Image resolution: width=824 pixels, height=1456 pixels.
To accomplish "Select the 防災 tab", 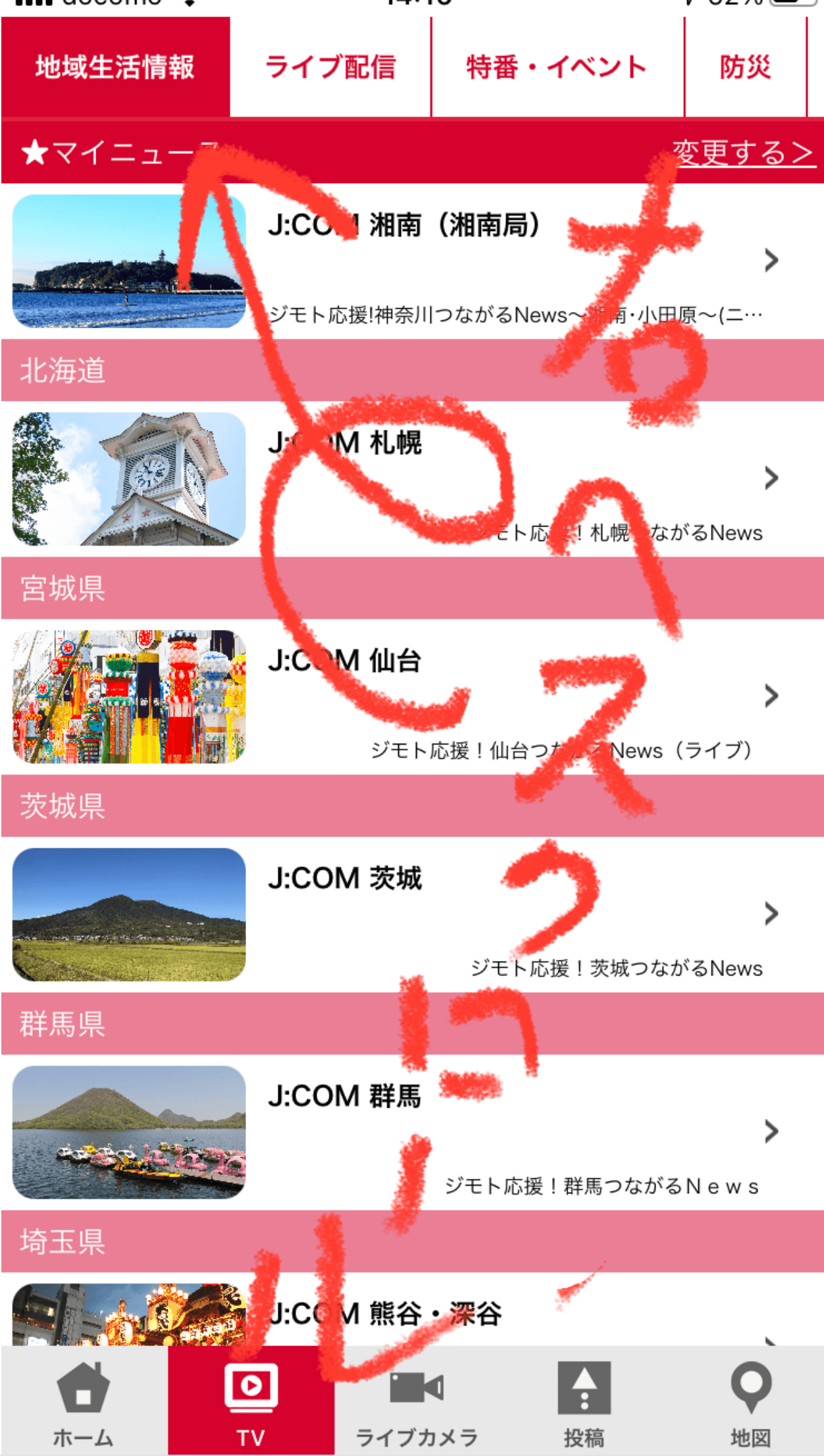I will tap(745, 67).
